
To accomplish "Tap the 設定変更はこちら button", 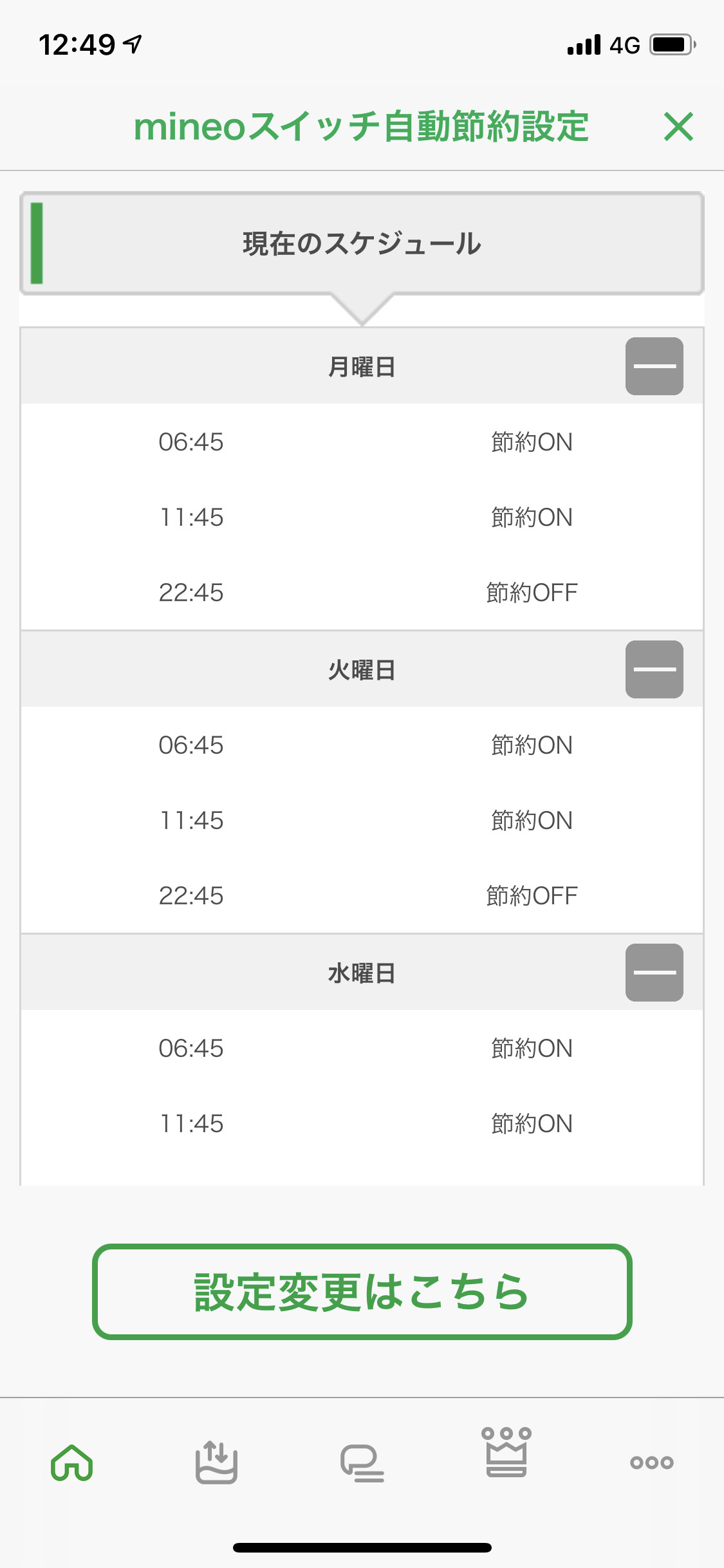I will tap(362, 1292).
